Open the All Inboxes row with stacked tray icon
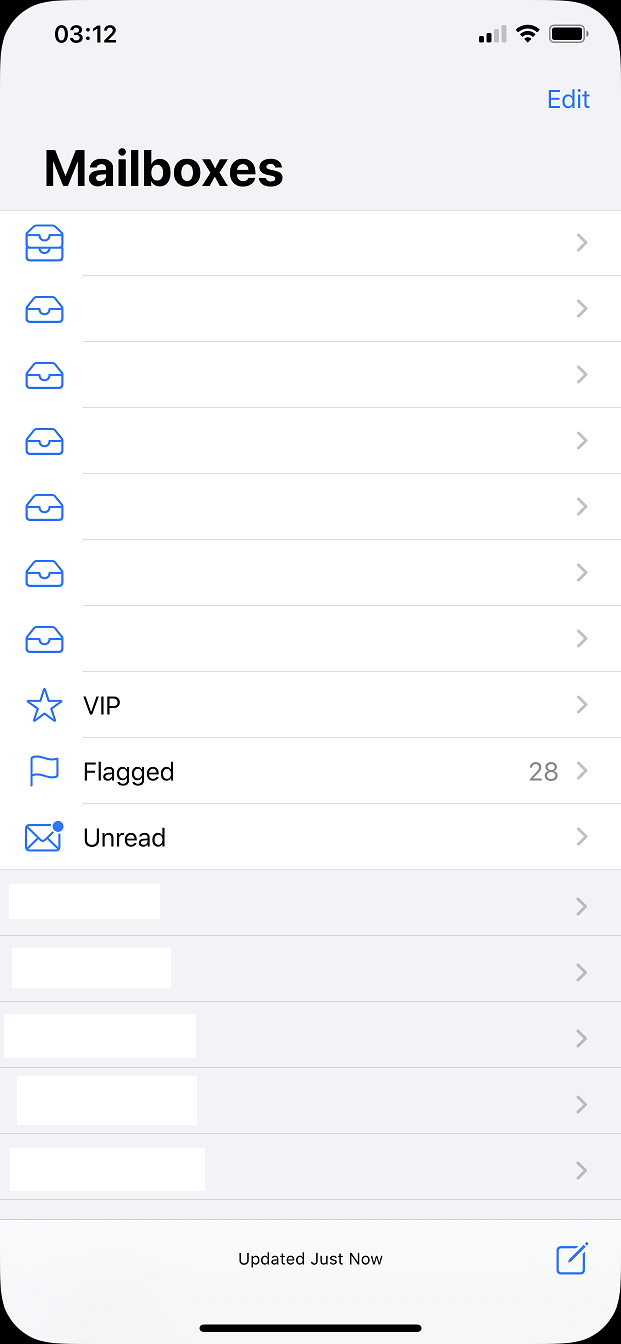621x1344 pixels. pyautogui.click(x=310, y=243)
